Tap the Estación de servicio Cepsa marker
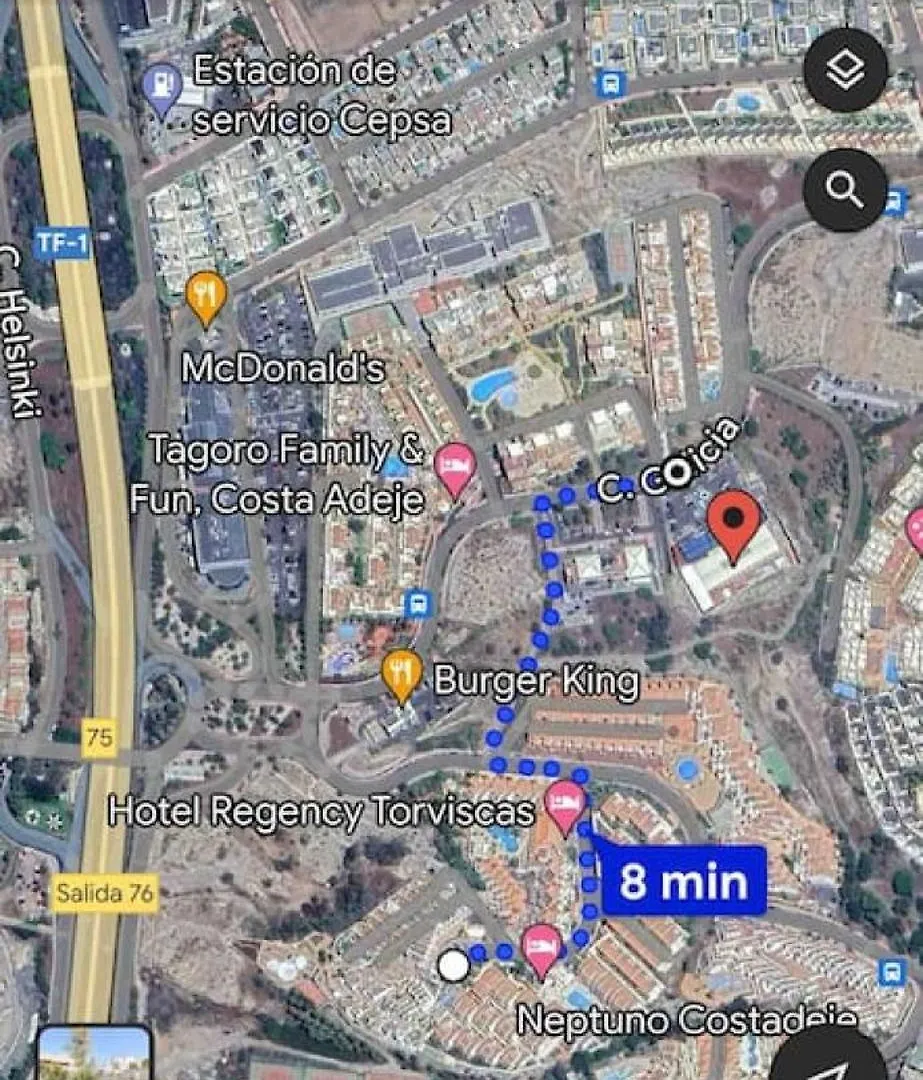 click(162, 87)
